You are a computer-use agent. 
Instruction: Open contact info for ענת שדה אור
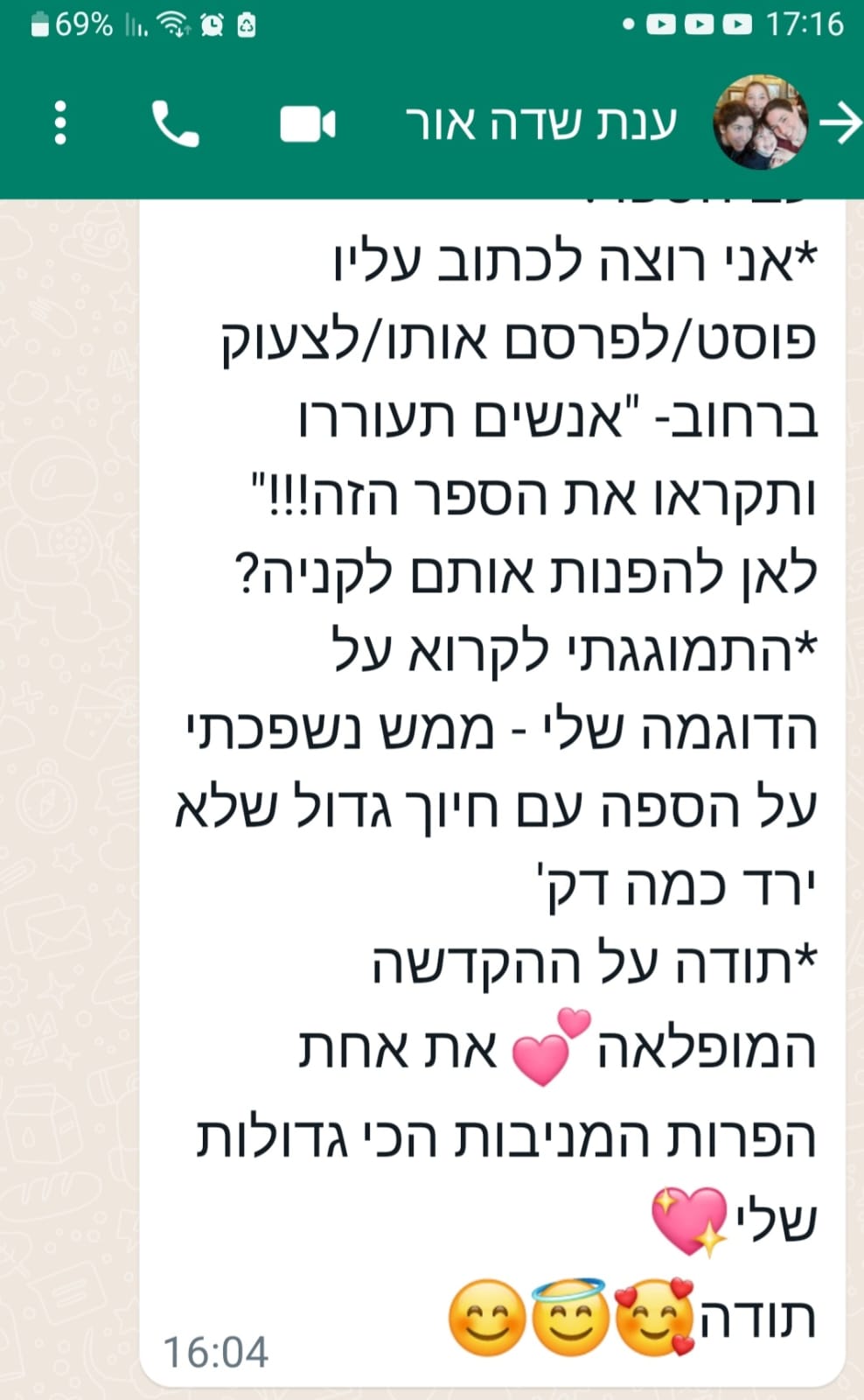click(x=541, y=123)
